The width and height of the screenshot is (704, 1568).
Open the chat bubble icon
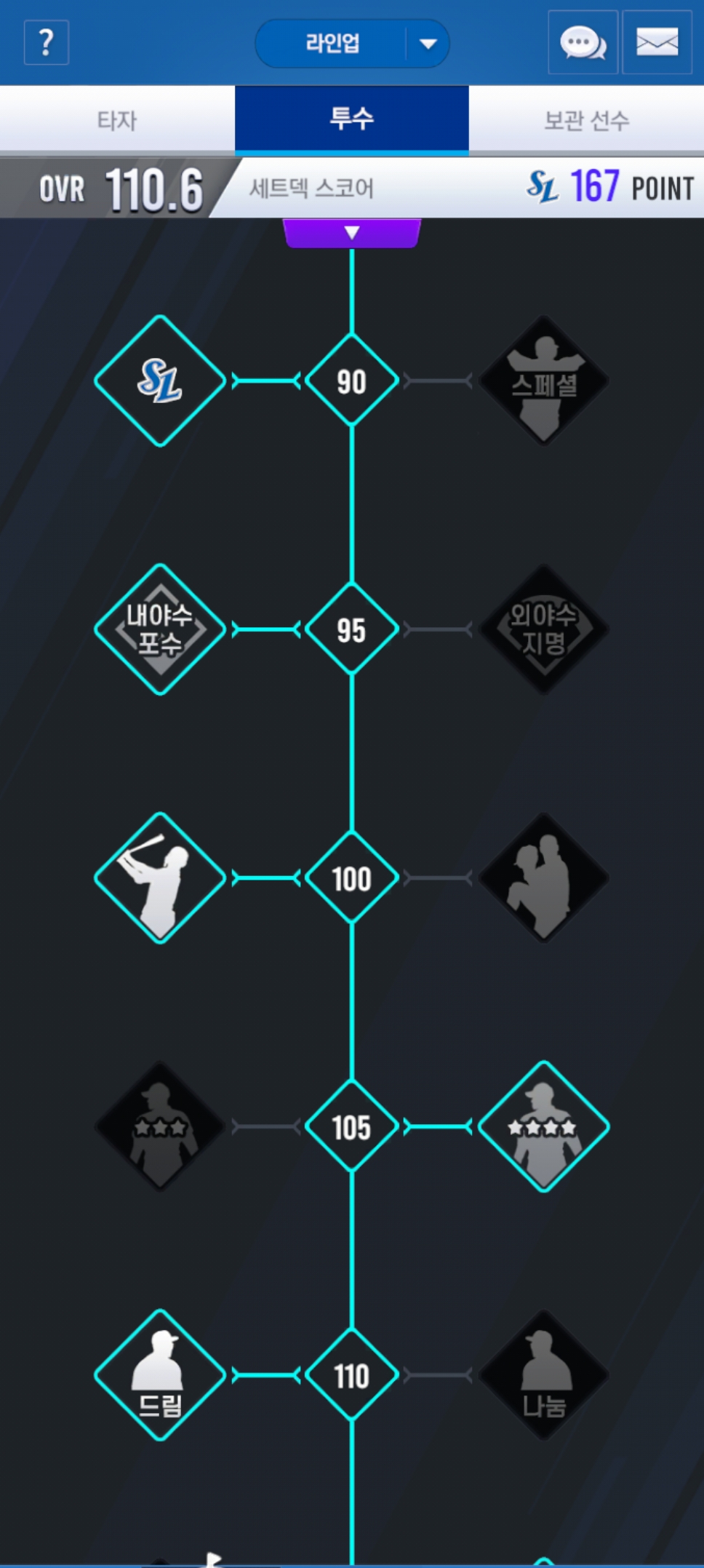[583, 43]
